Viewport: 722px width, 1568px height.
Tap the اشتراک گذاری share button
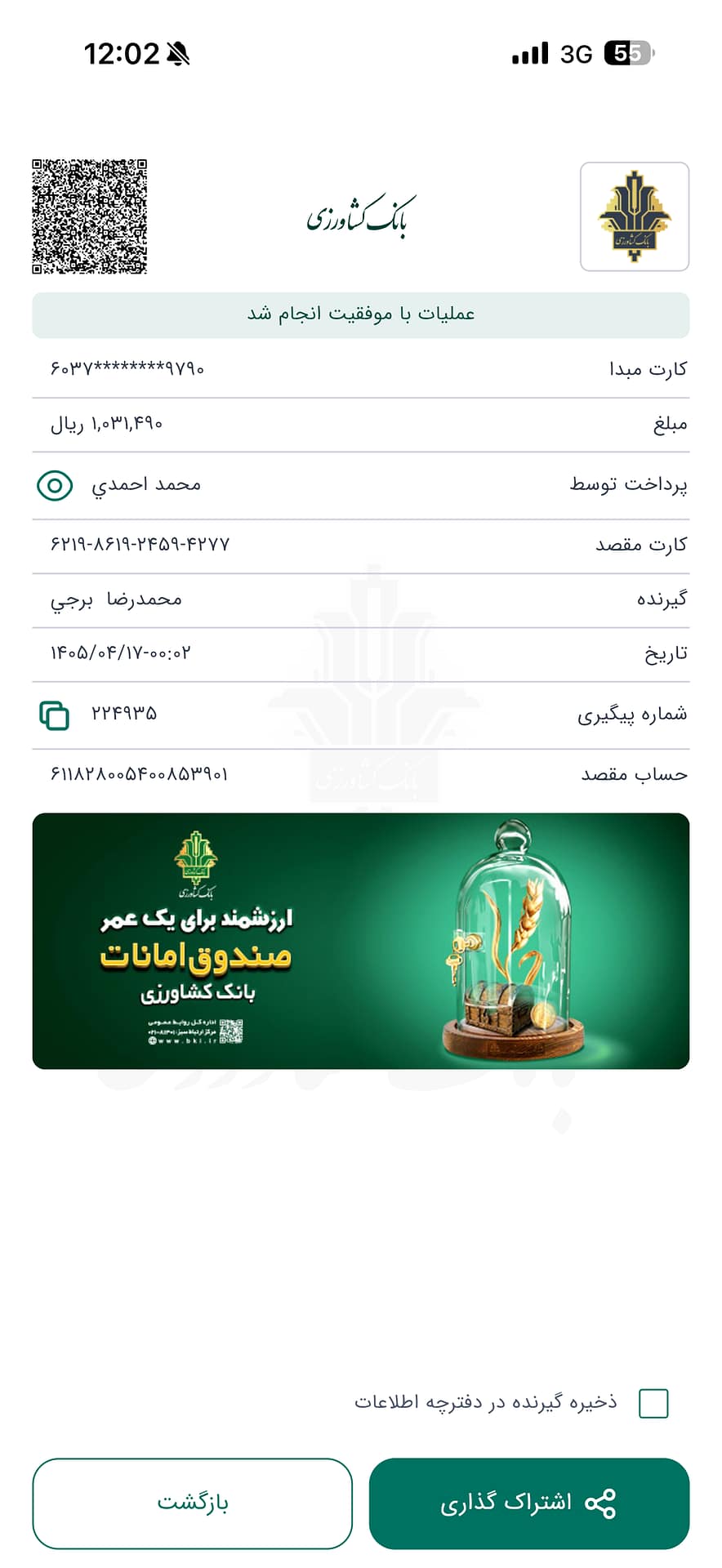tap(529, 1503)
